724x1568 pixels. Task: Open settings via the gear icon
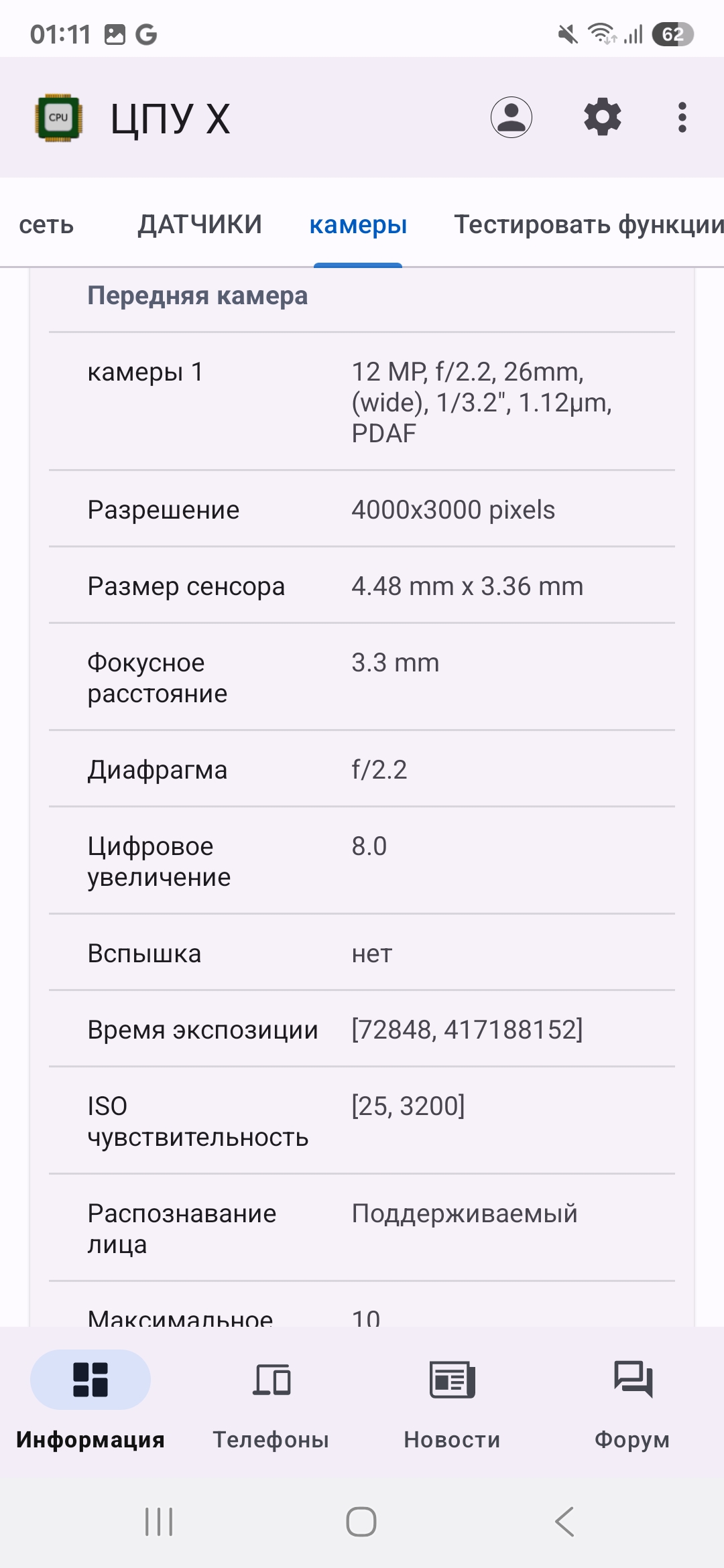[603, 117]
